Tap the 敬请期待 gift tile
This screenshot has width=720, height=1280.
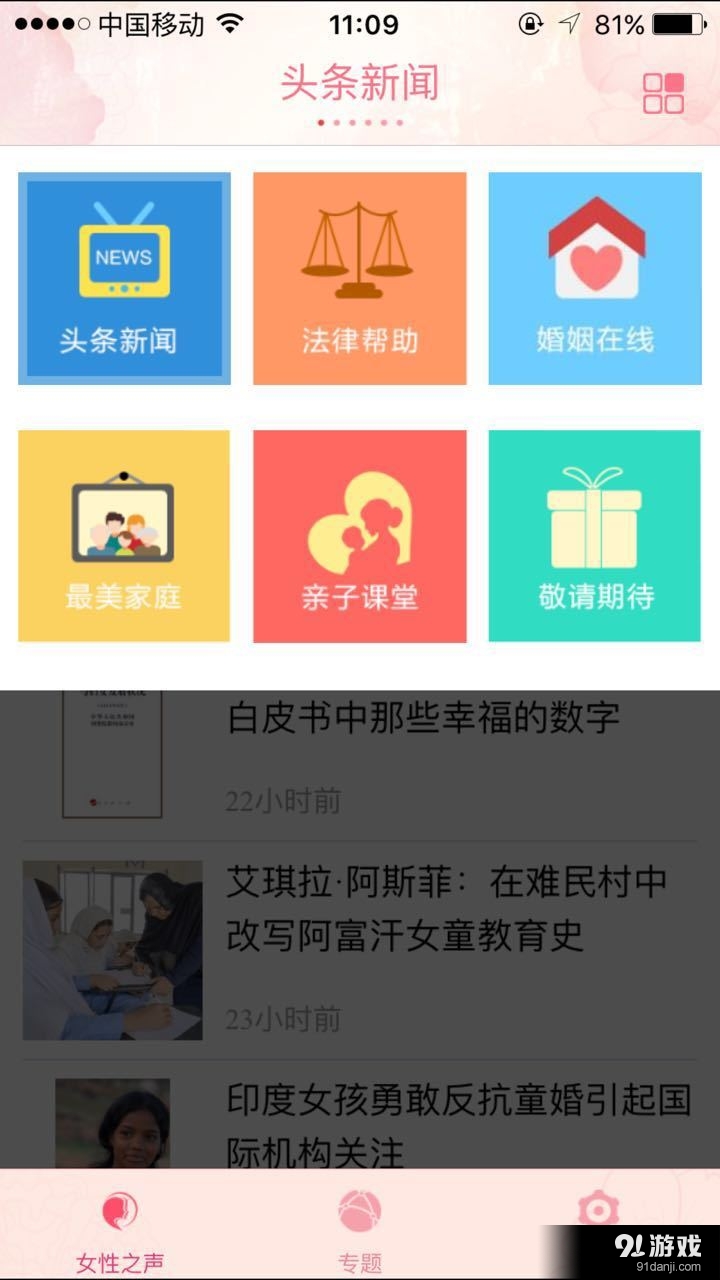[595, 536]
